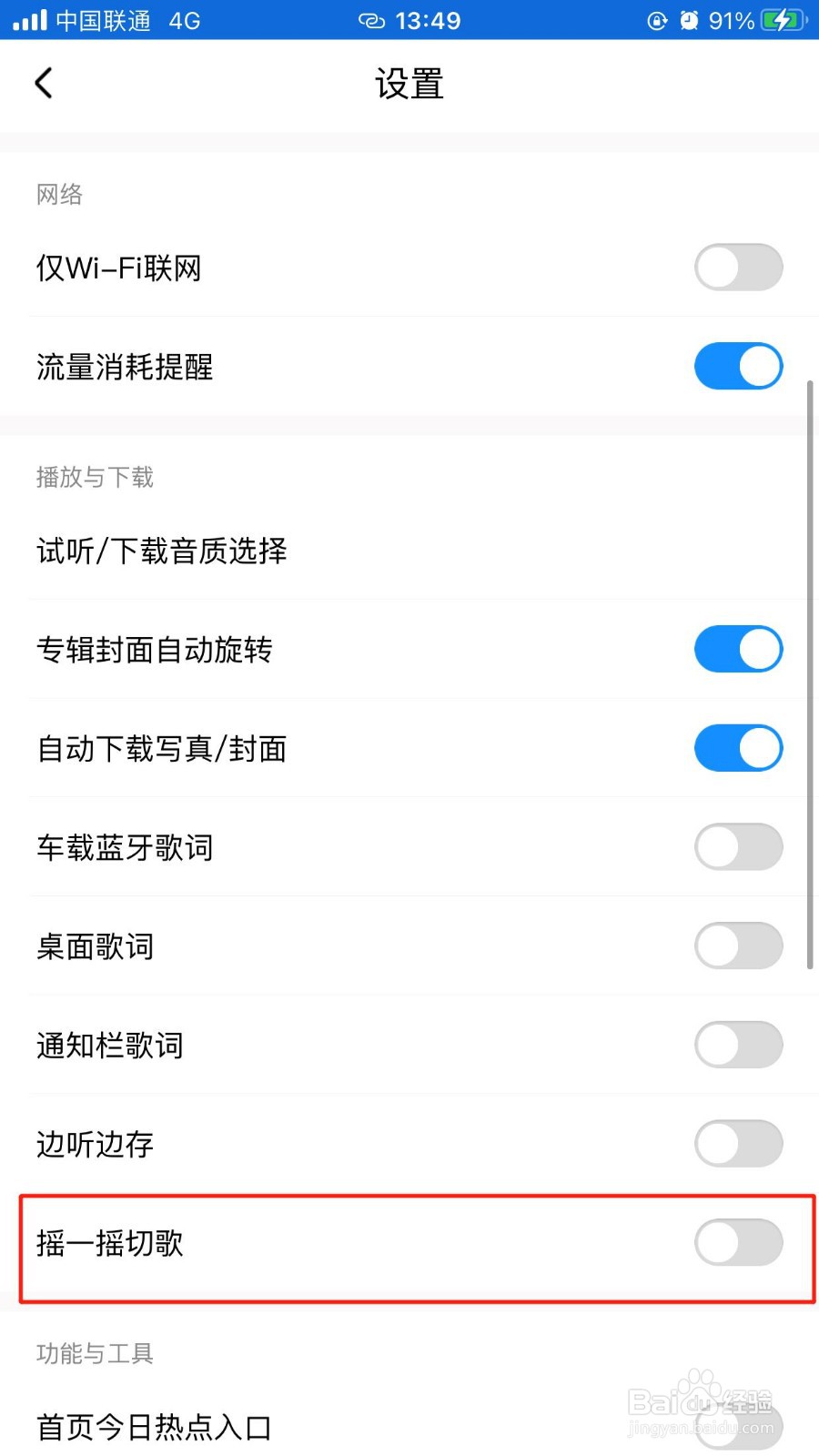Switch on 桌面歌词
819x1456 pixels.
(x=738, y=946)
